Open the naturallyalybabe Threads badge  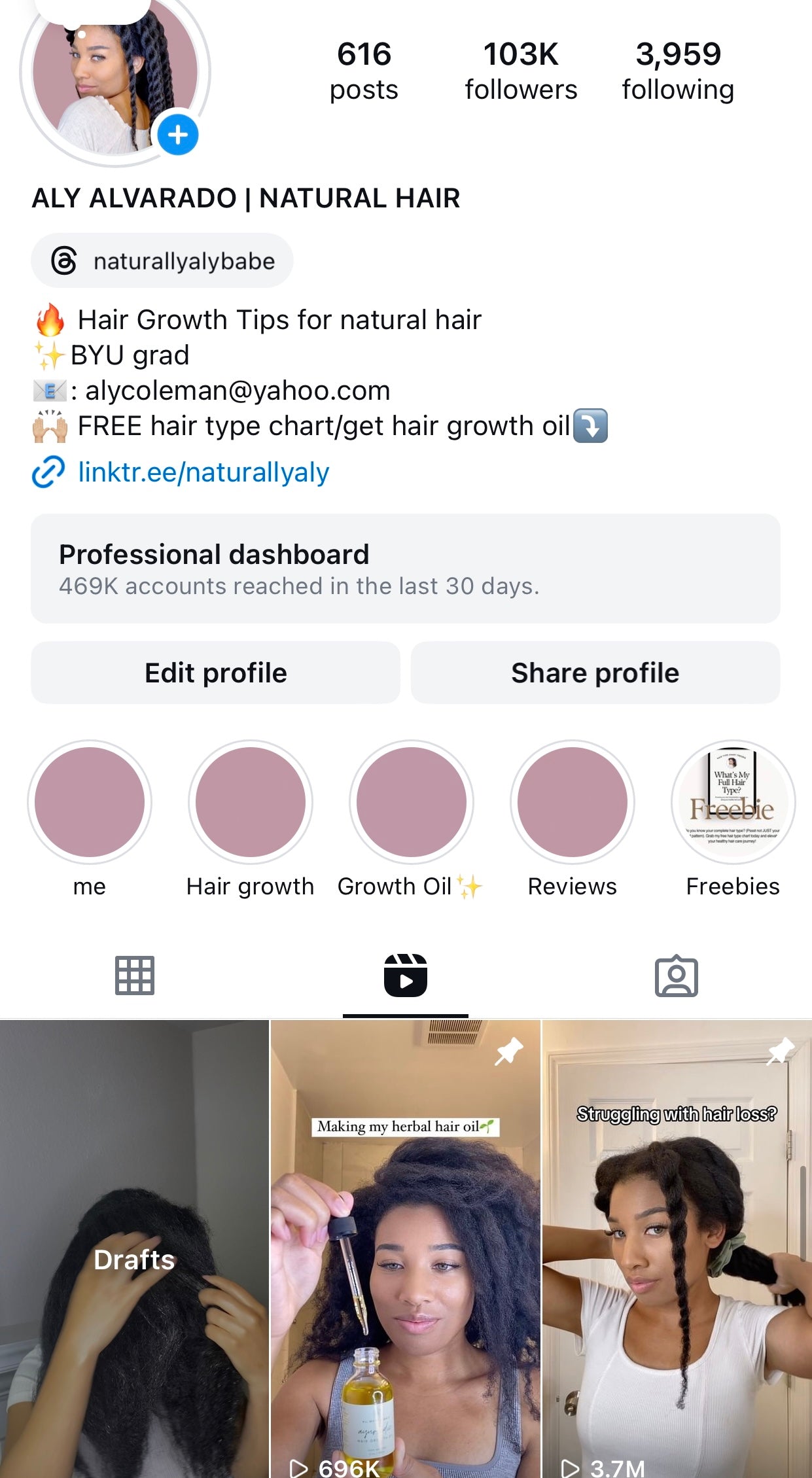point(162,261)
